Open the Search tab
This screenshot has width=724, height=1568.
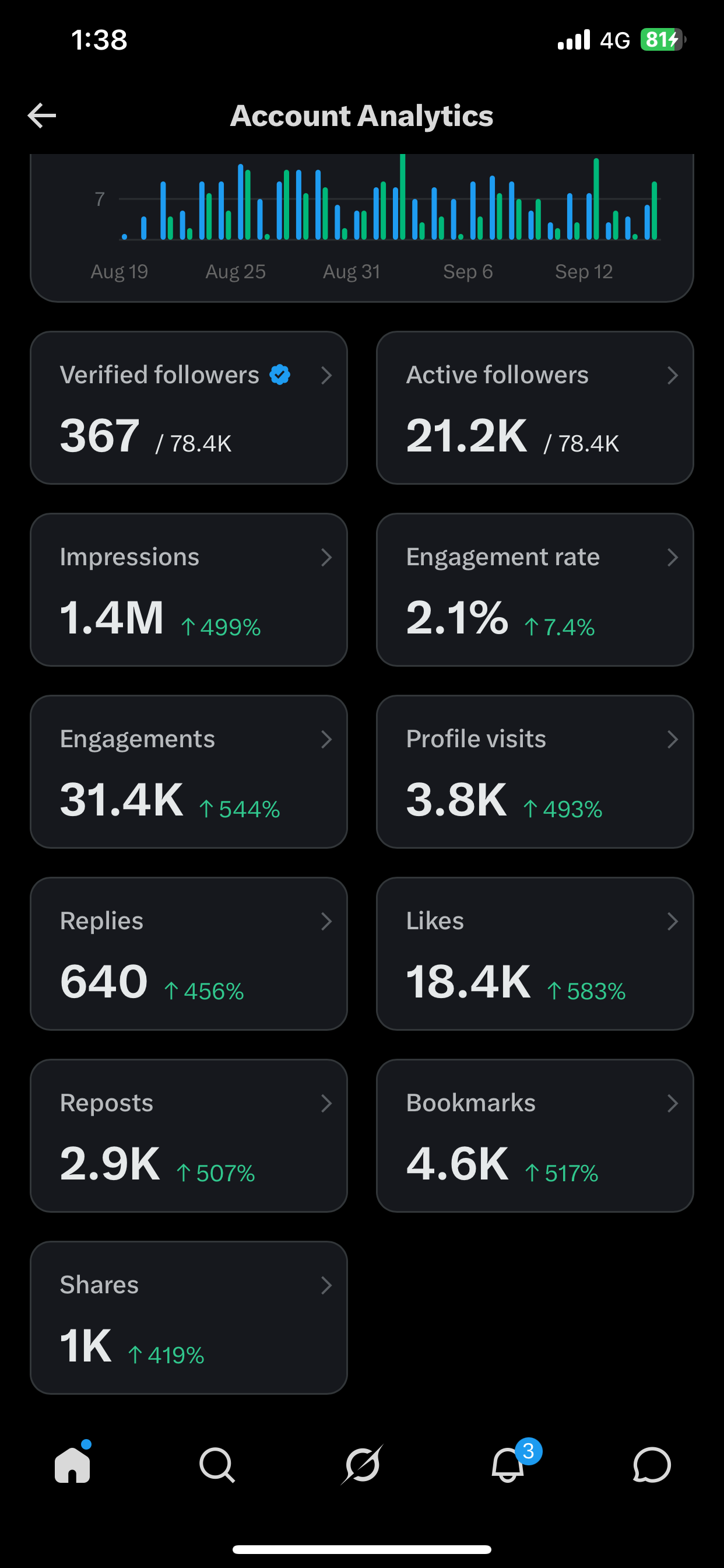point(217,1465)
